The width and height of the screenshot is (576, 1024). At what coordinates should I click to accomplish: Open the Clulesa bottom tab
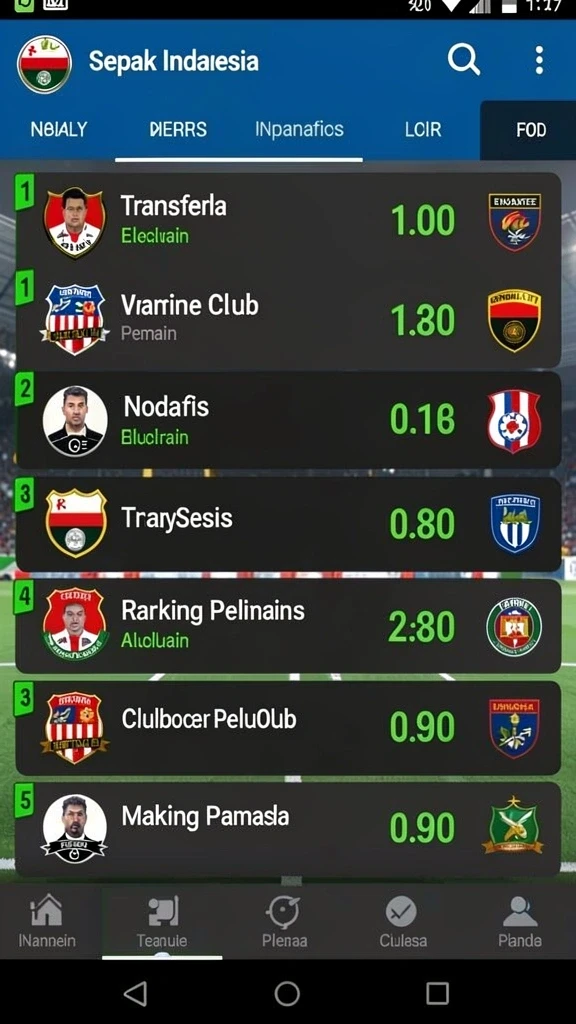(x=403, y=921)
